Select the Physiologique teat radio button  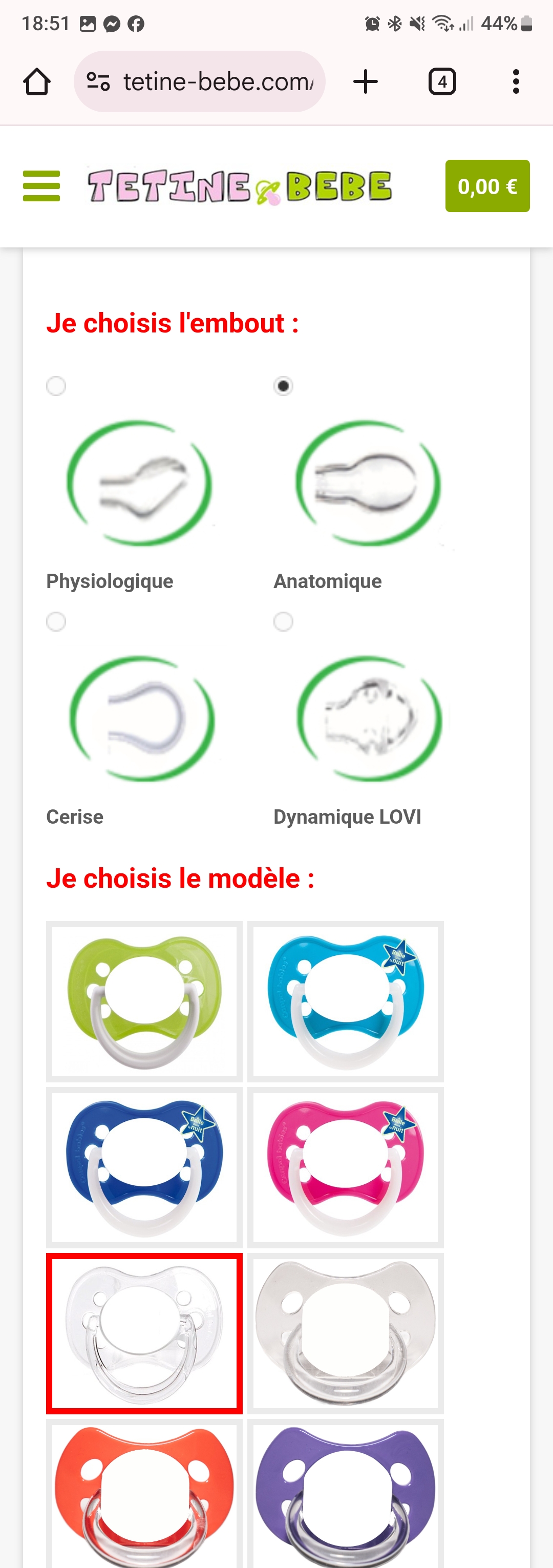pos(56,386)
